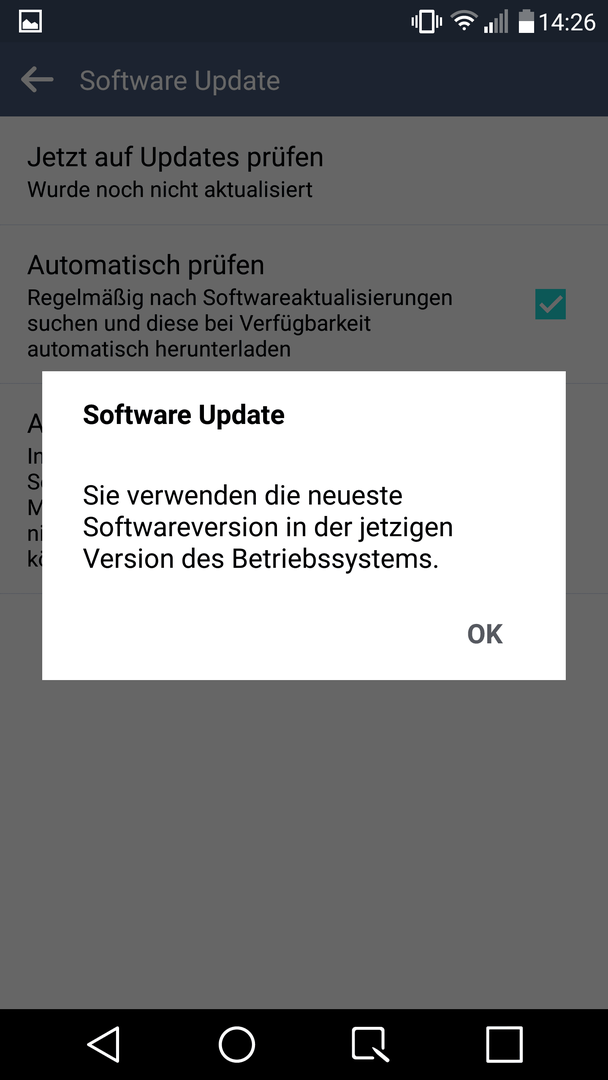Open the recent apps overview
The width and height of the screenshot is (608, 1080).
(504, 1044)
